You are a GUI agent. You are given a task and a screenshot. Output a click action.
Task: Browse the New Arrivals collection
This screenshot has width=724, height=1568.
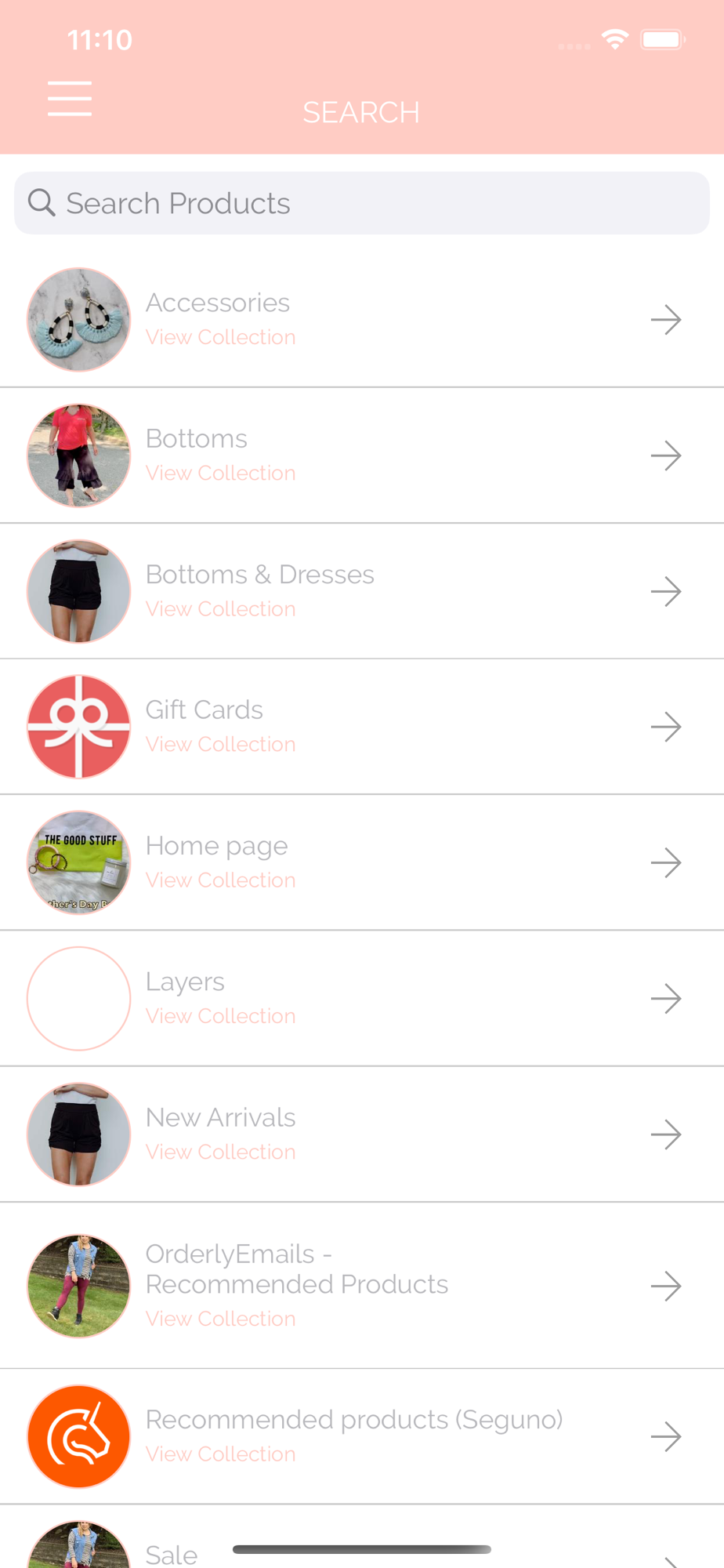tap(362, 1134)
